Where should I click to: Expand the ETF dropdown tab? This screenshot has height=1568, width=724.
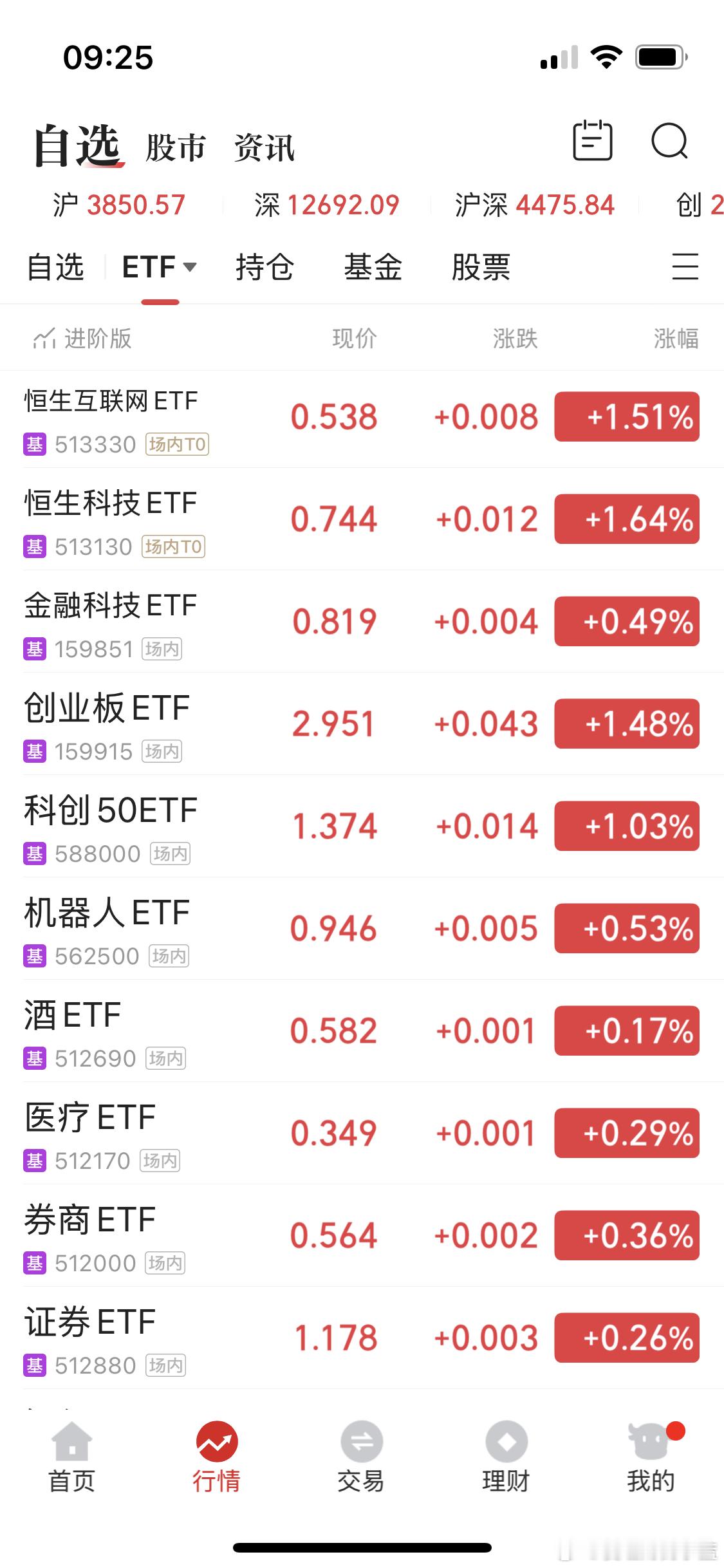(x=160, y=267)
